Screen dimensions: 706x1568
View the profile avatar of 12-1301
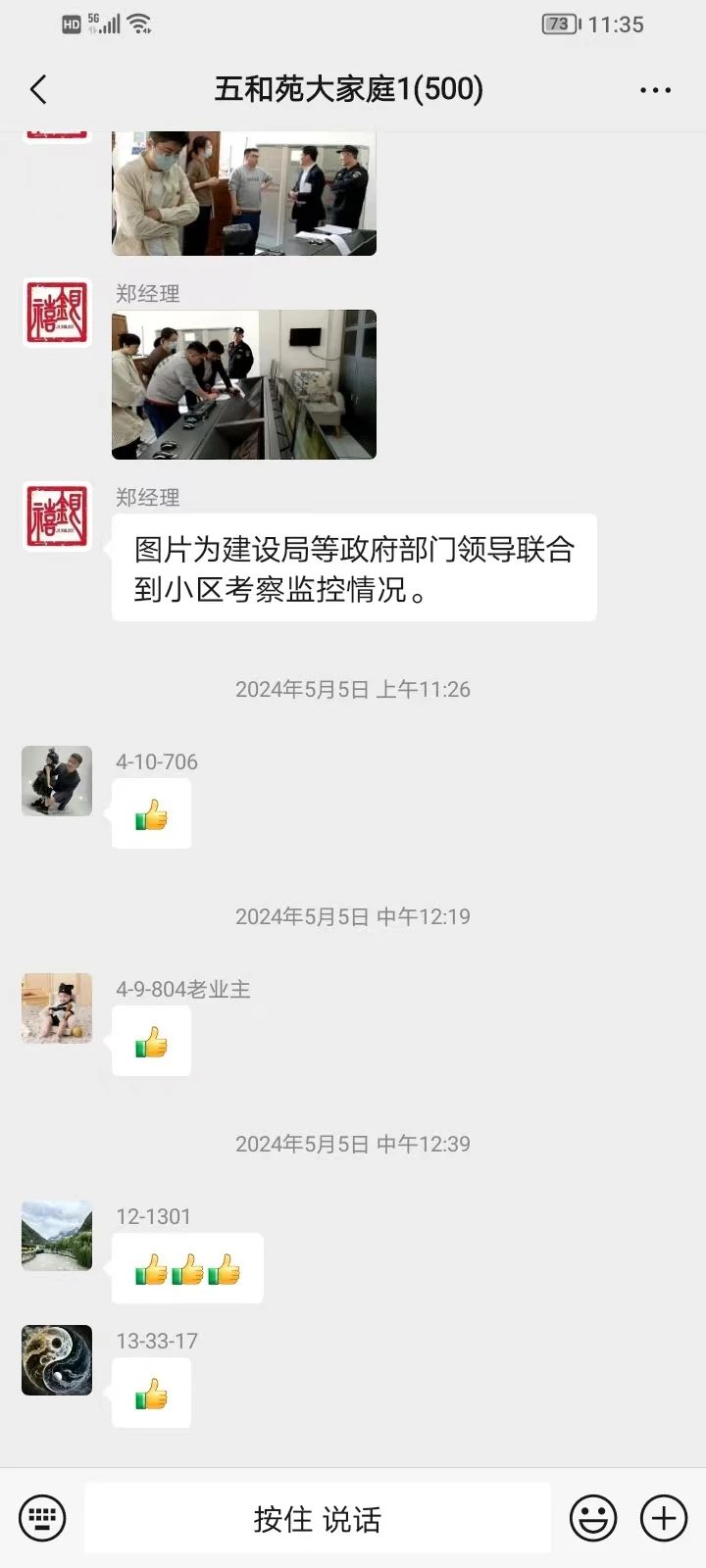click(x=57, y=1236)
